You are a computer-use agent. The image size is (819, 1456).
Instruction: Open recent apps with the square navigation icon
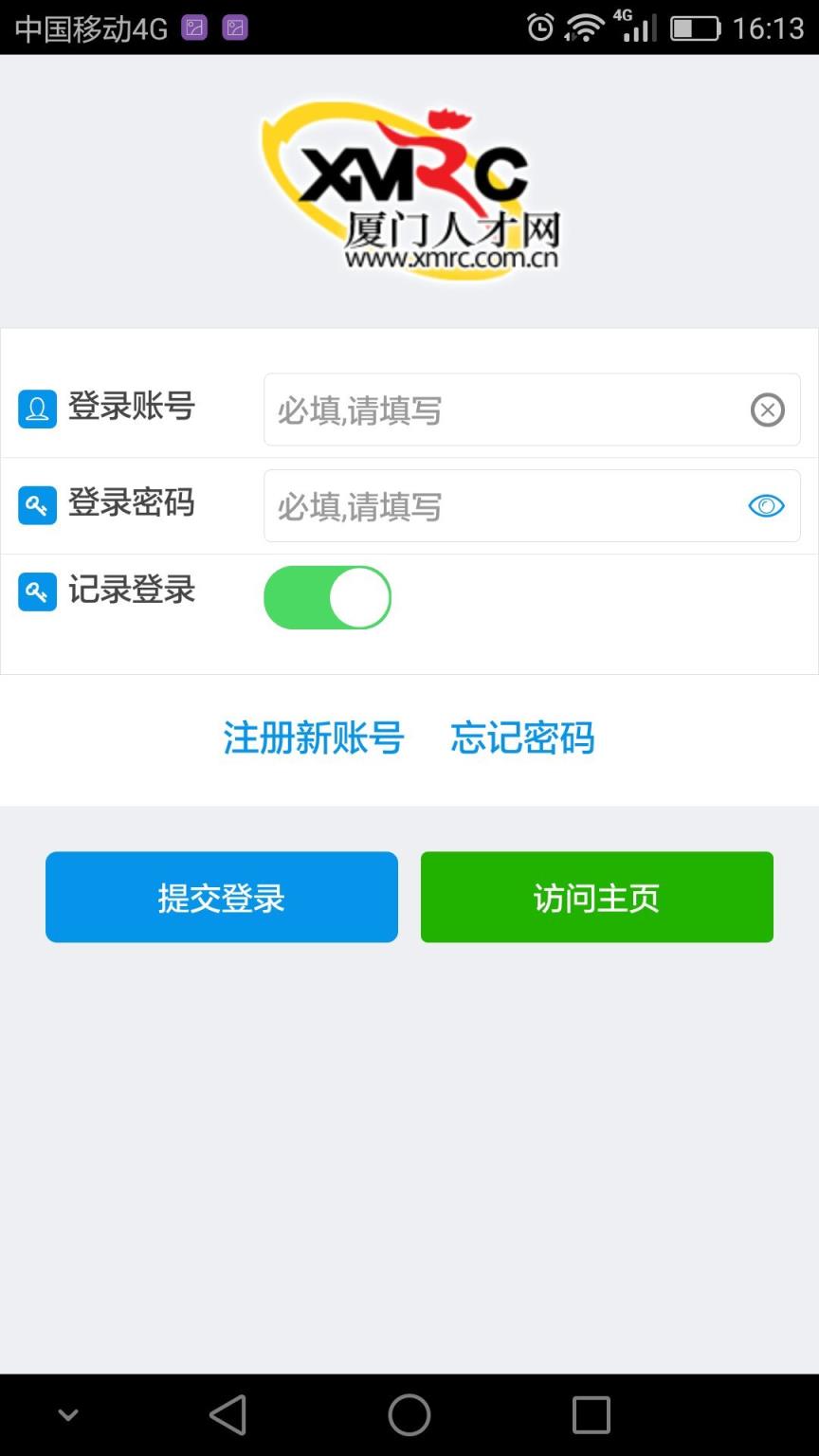tap(591, 1413)
